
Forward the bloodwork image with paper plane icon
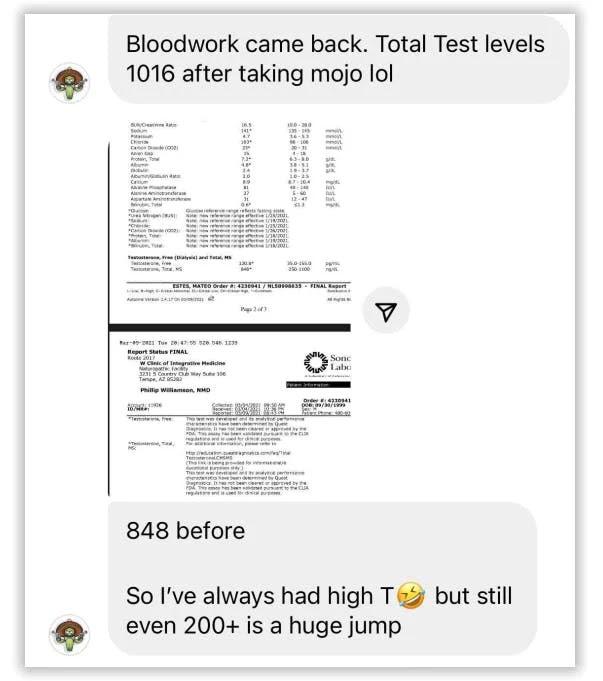click(x=385, y=314)
